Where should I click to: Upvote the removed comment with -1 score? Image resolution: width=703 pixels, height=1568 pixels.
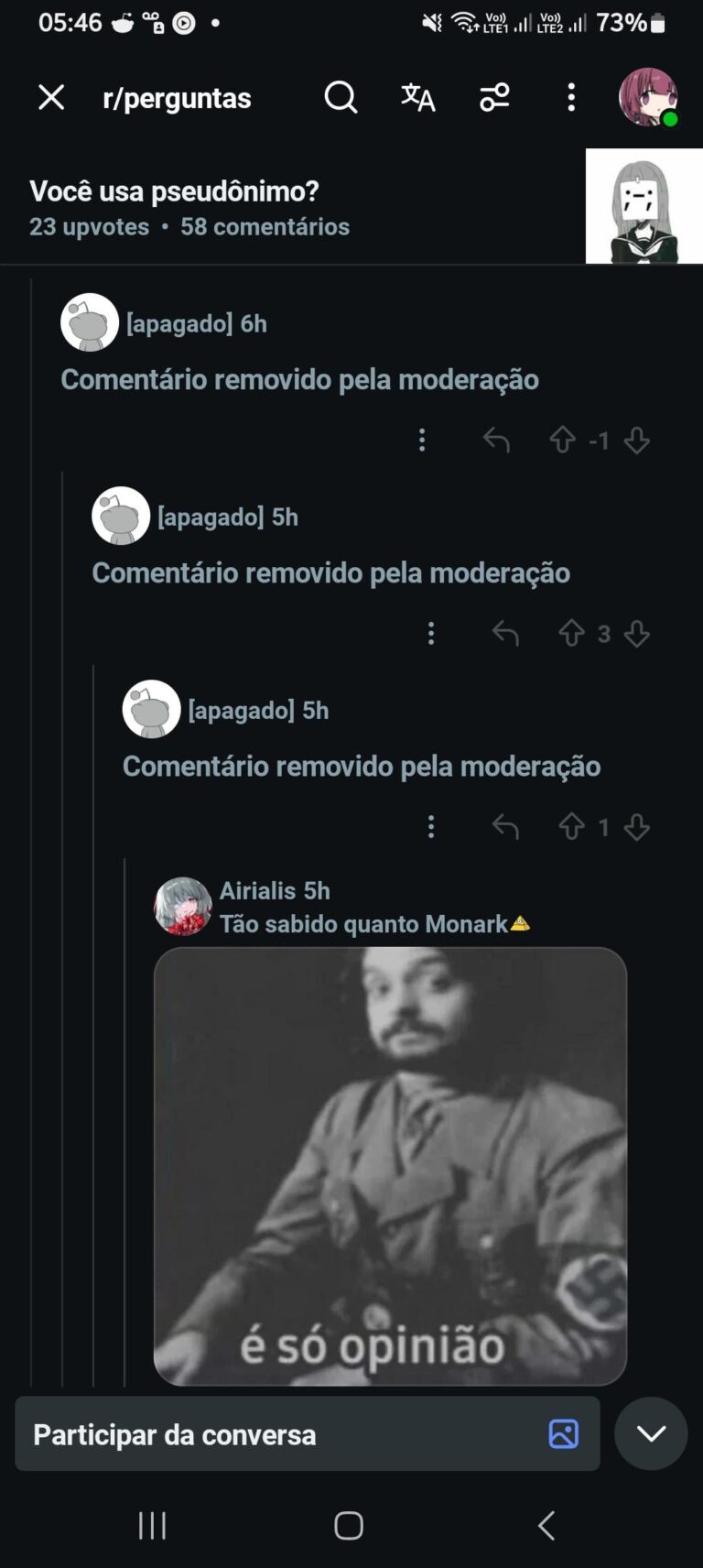tap(562, 441)
